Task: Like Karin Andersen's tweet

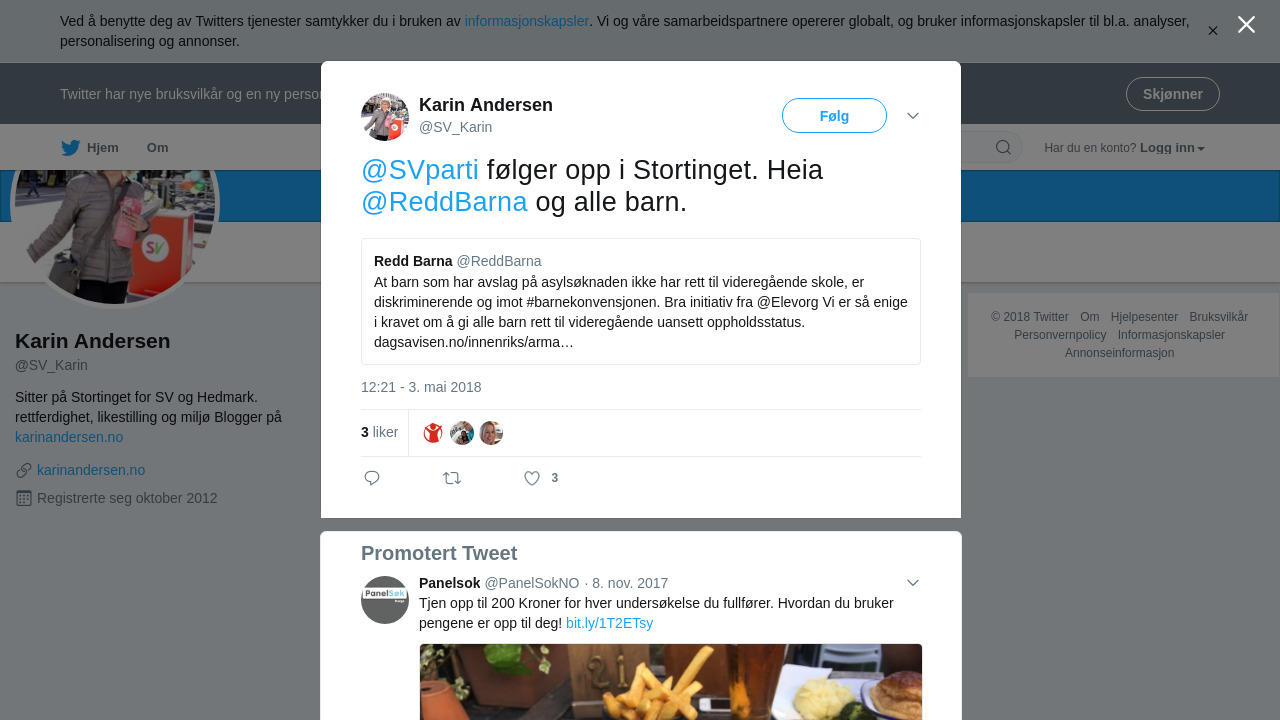Action: (532, 478)
